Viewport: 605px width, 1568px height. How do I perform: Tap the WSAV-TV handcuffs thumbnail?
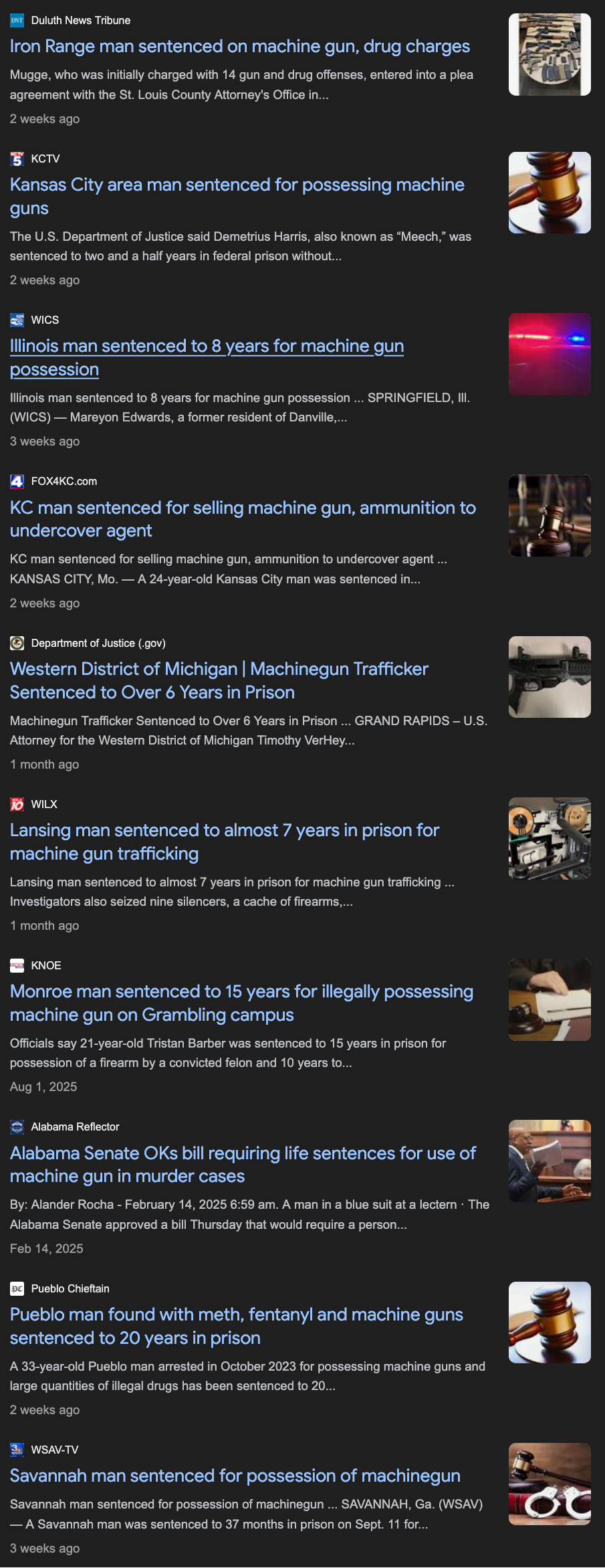[550, 1484]
